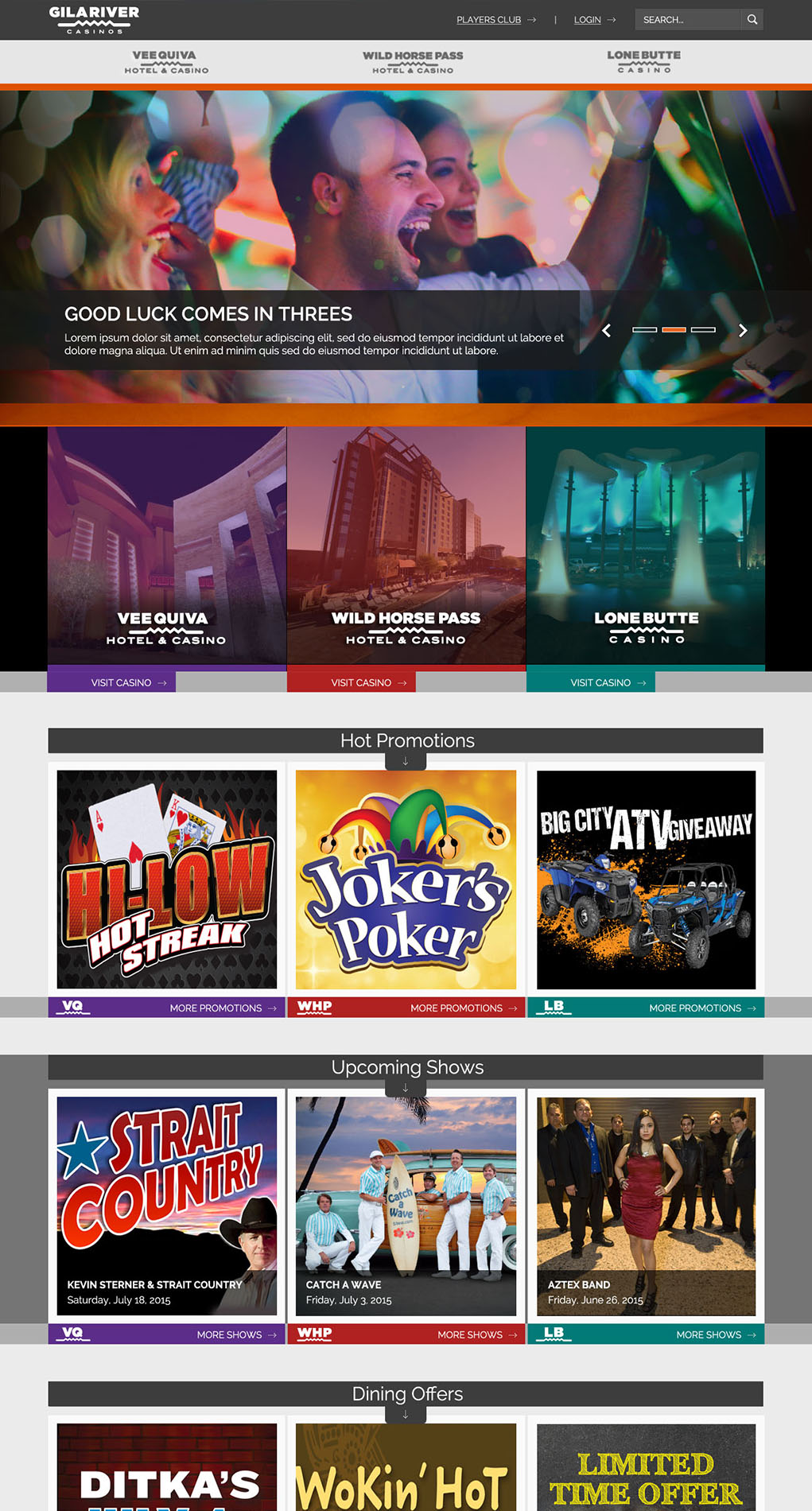
Task: Show the next carousel slide
Action: (x=742, y=330)
